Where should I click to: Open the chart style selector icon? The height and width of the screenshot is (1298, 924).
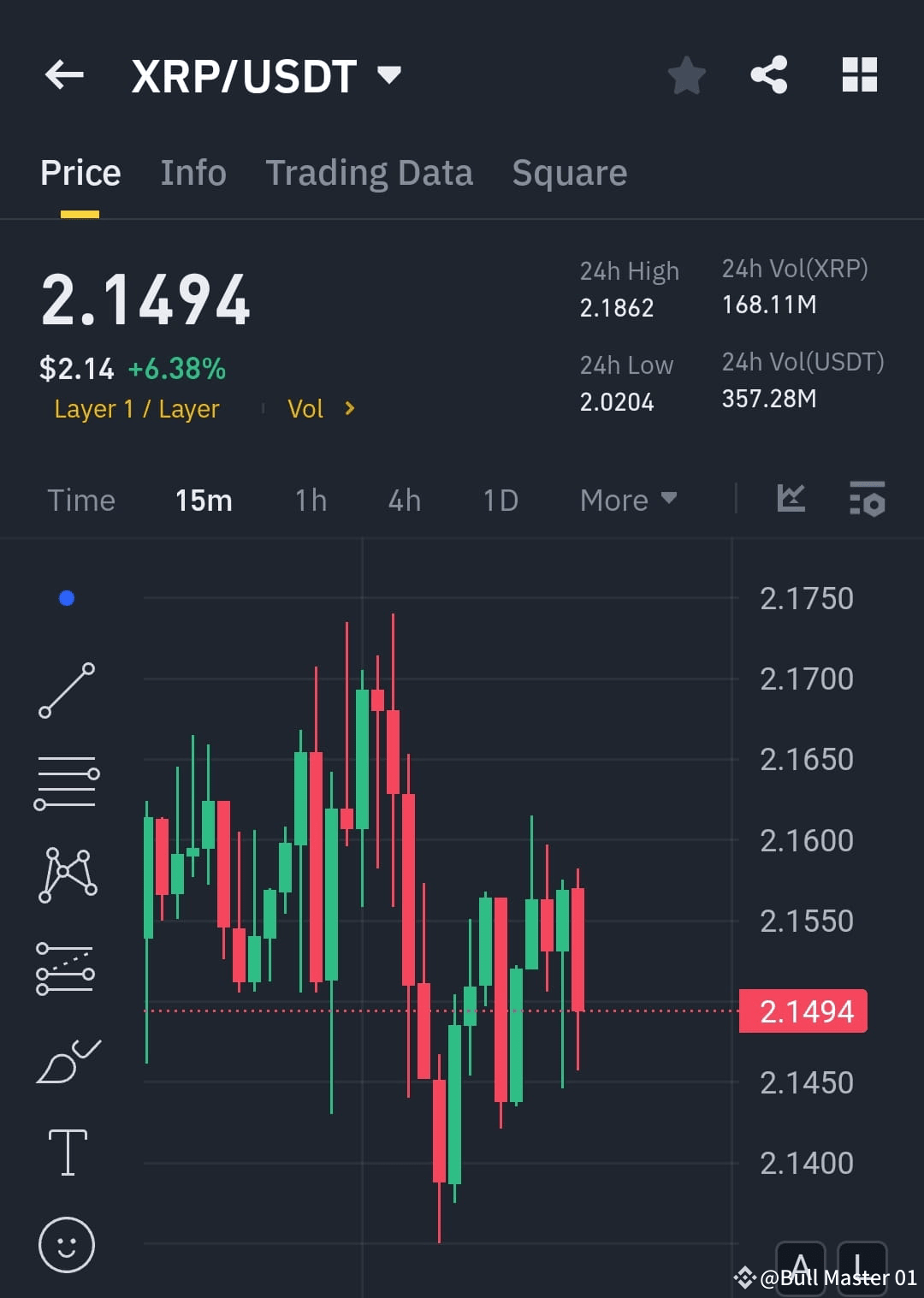[791, 501]
